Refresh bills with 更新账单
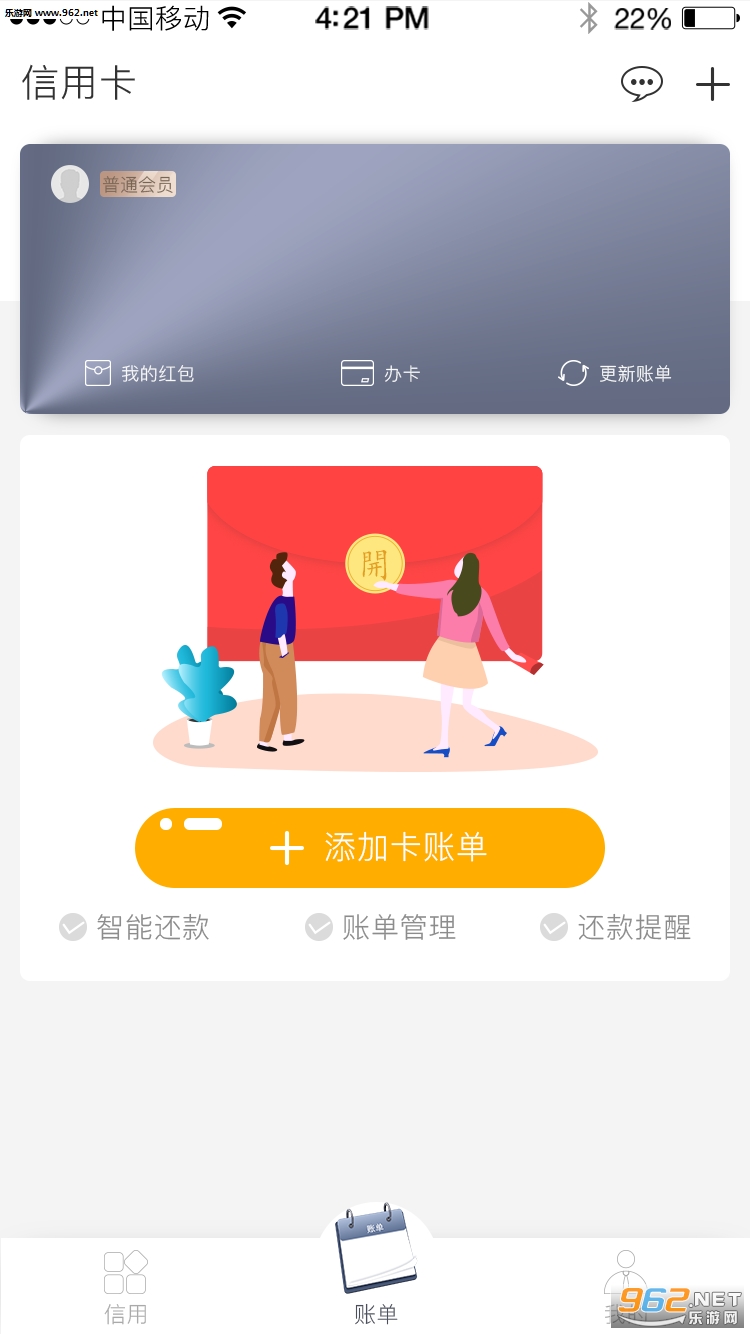 pyautogui.click(x=614, y=374)
